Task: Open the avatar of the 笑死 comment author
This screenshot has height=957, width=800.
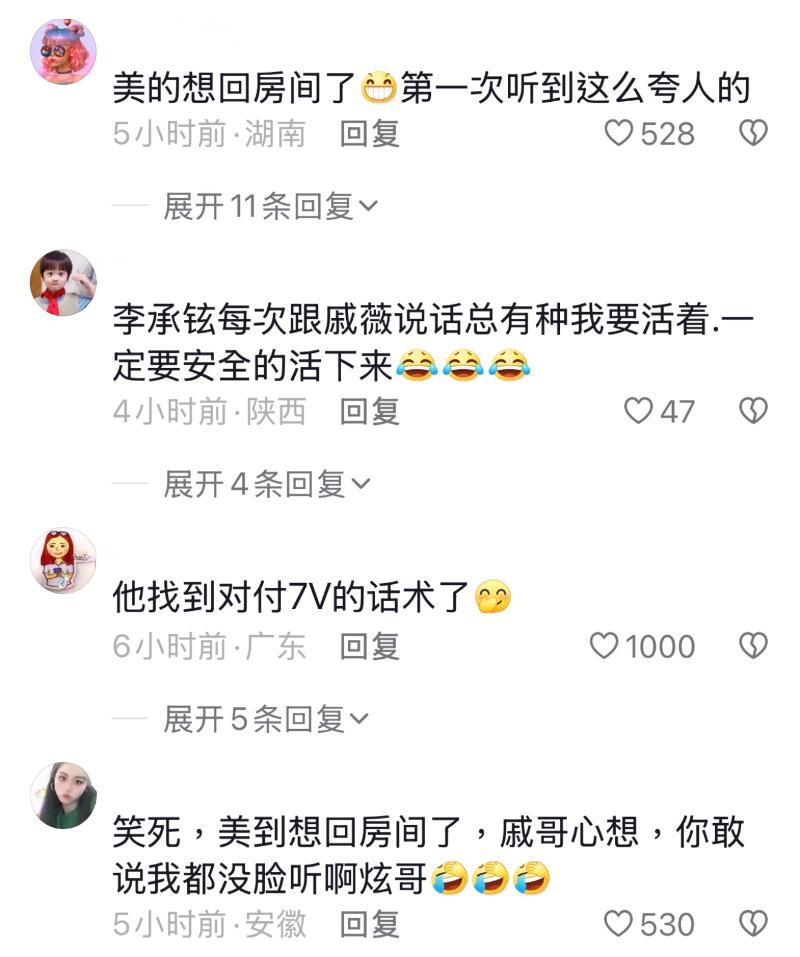Action: [64, 795]
